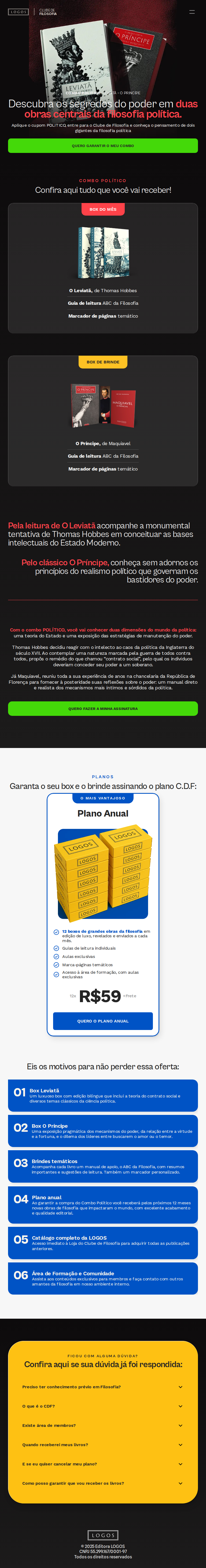206x1568 pixels.
Task: Expand the question about prior Philosophy knowledge
Action: pyautogui.click(x=102, y=1387)
